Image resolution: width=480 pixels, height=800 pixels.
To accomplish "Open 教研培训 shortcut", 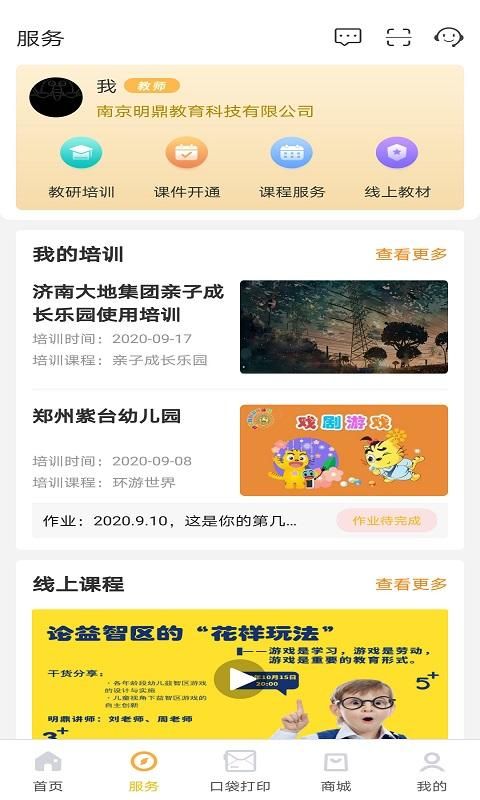I will 81,168.
